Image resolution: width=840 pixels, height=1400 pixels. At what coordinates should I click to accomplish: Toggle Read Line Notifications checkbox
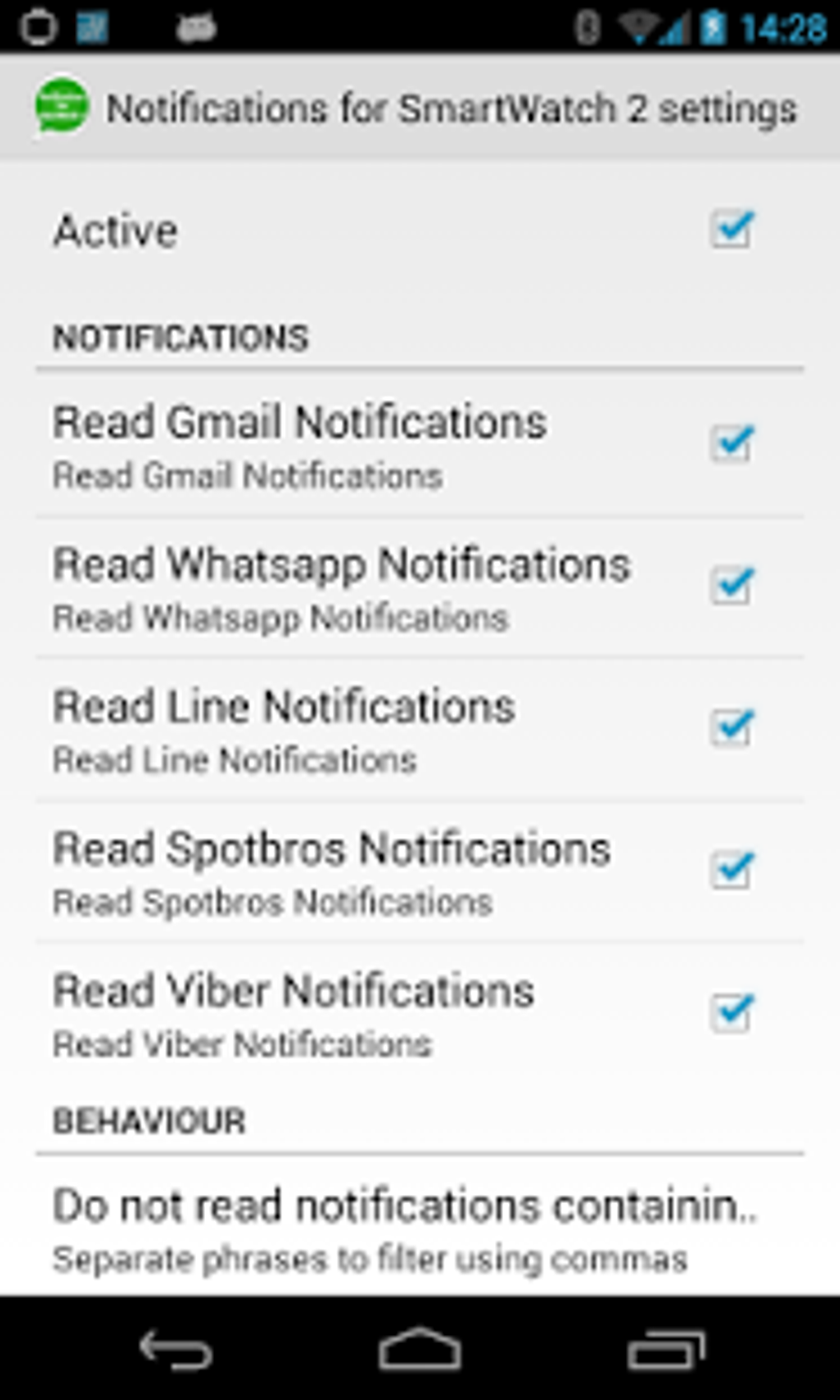731,728
